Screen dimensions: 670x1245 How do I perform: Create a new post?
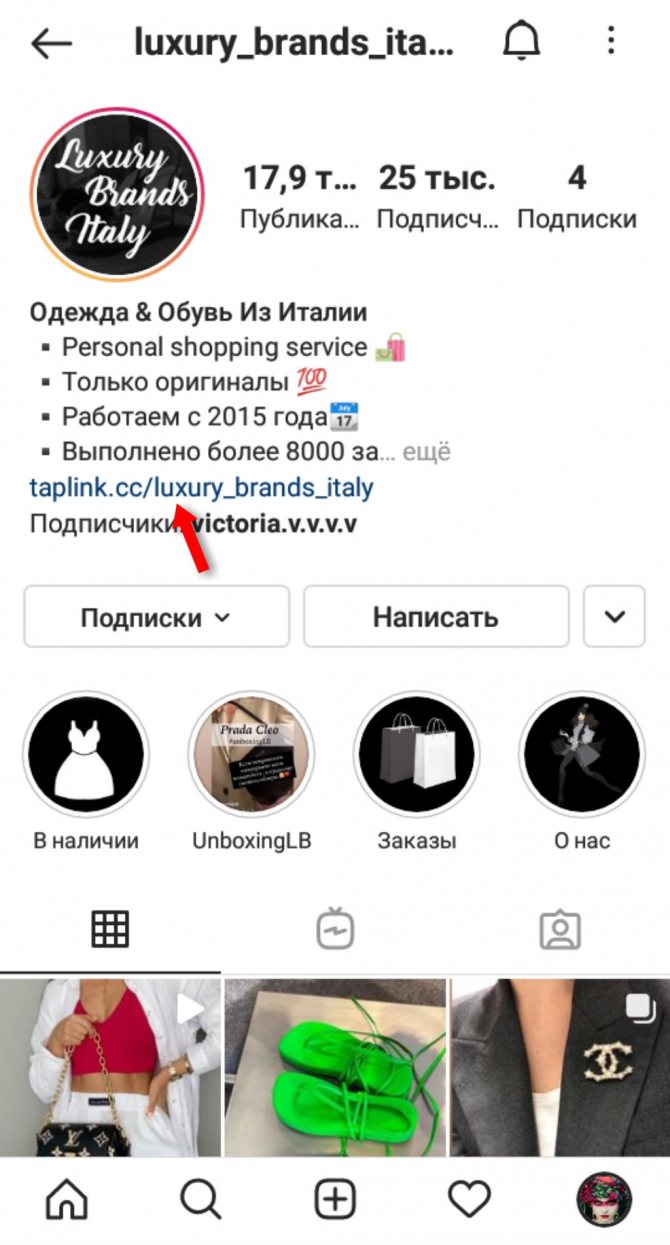(334, 1199)
